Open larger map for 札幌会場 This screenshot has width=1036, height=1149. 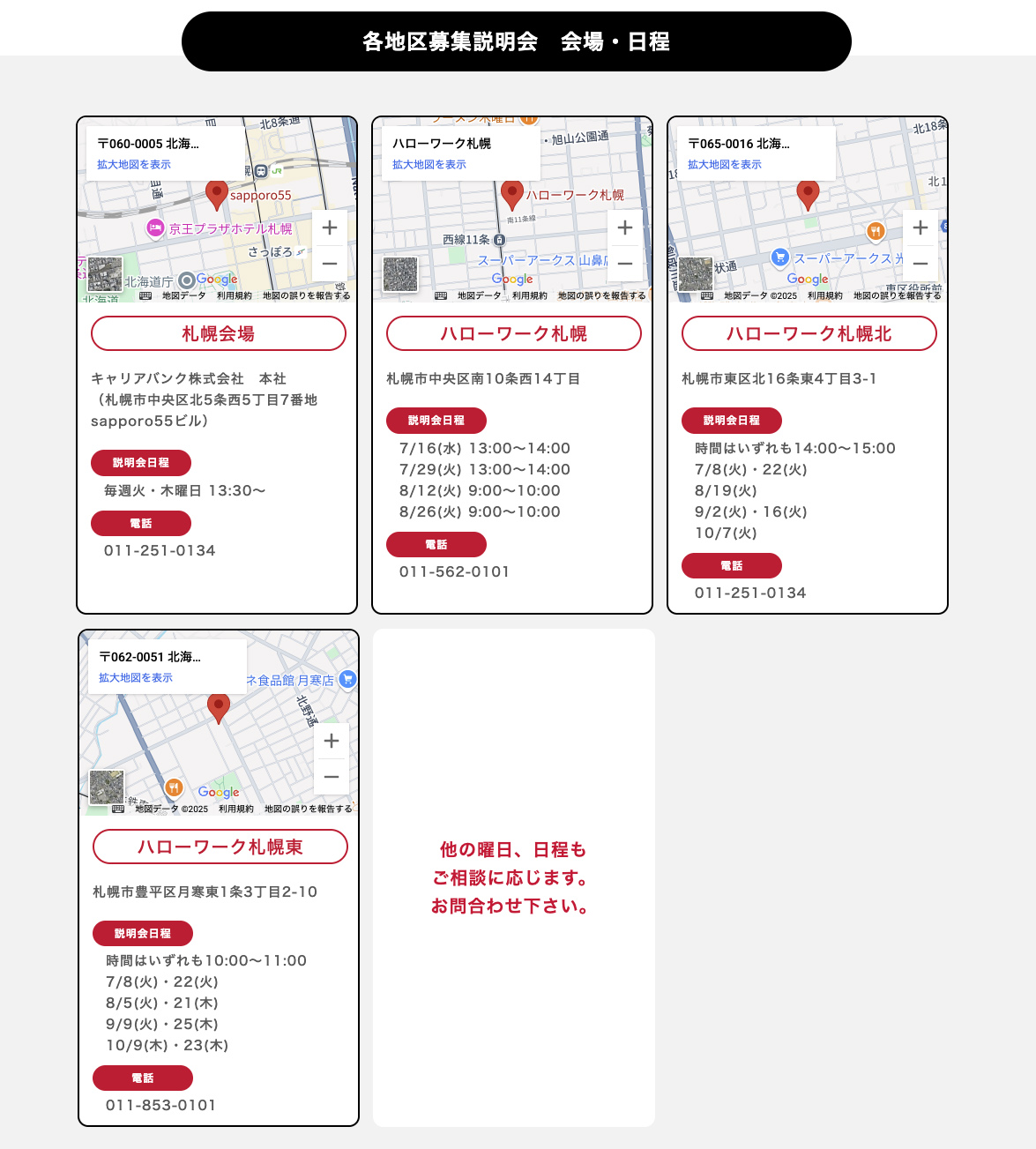coord(134,165)
